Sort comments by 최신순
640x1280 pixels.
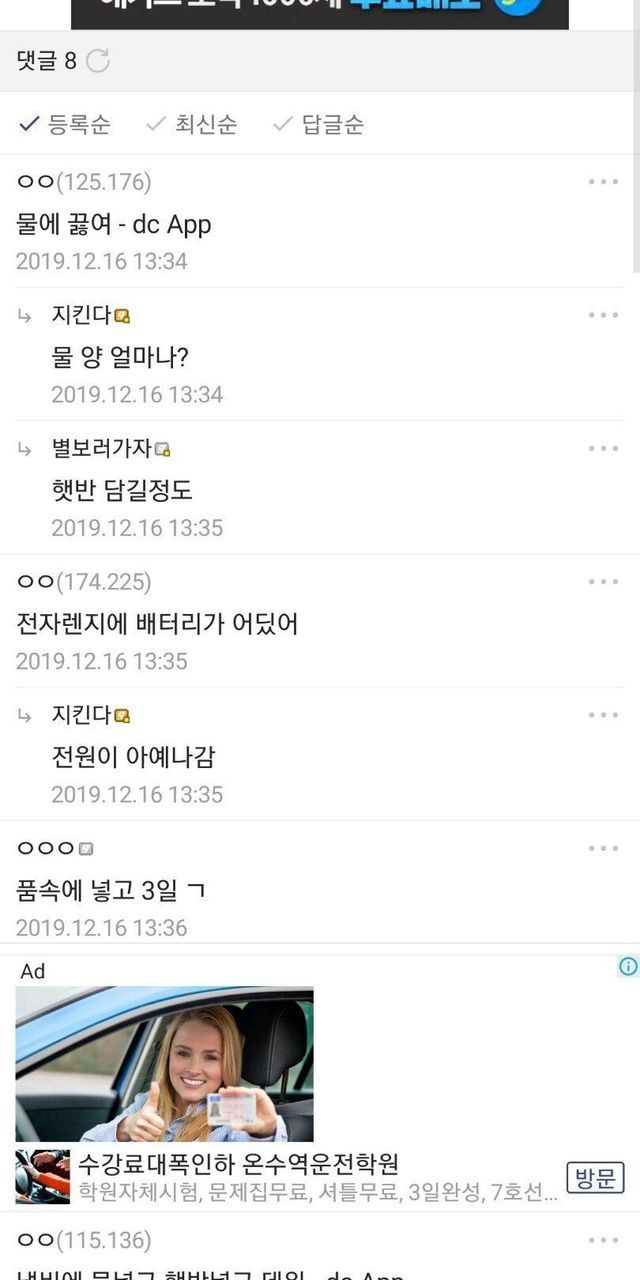coord(193,124)
